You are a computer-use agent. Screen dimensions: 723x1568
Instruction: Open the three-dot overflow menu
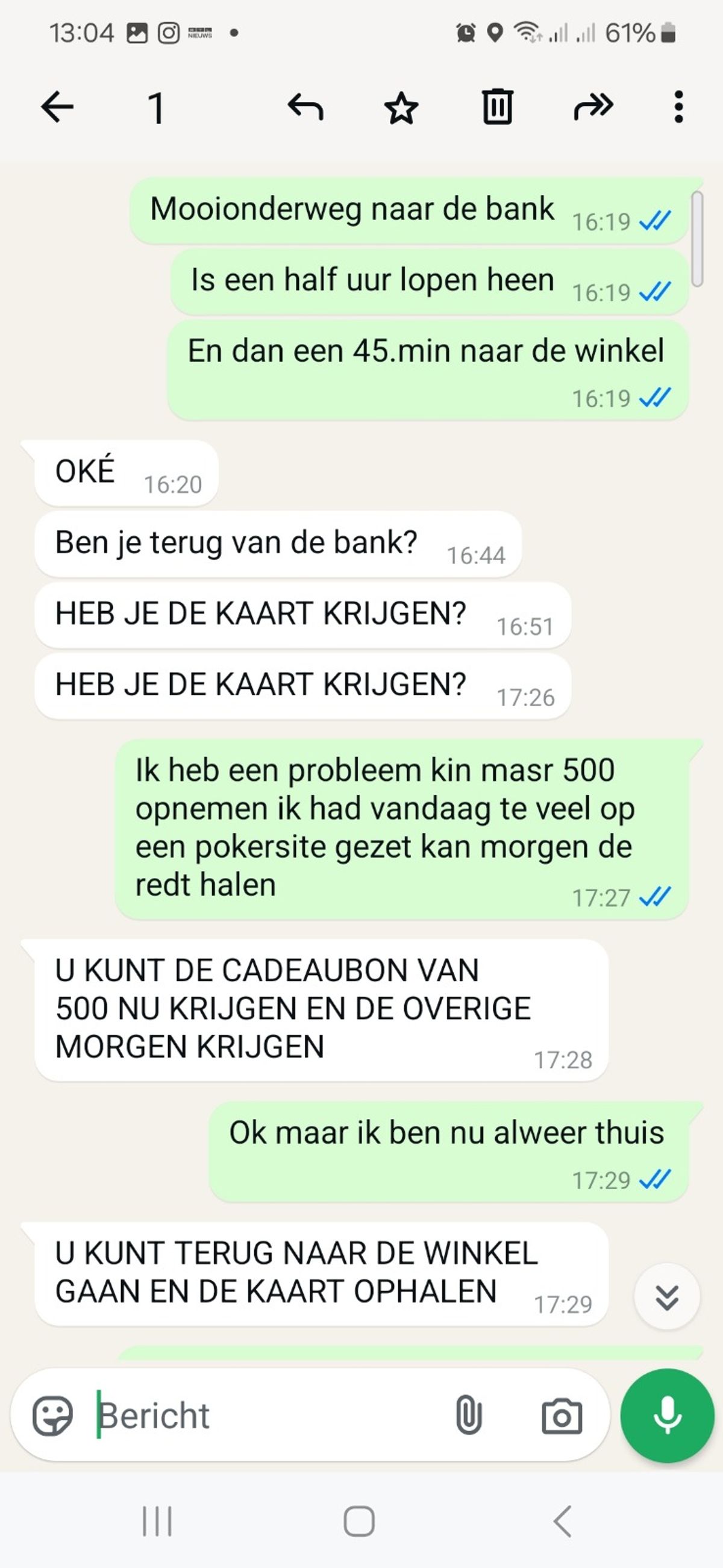(x=678, y=107)
